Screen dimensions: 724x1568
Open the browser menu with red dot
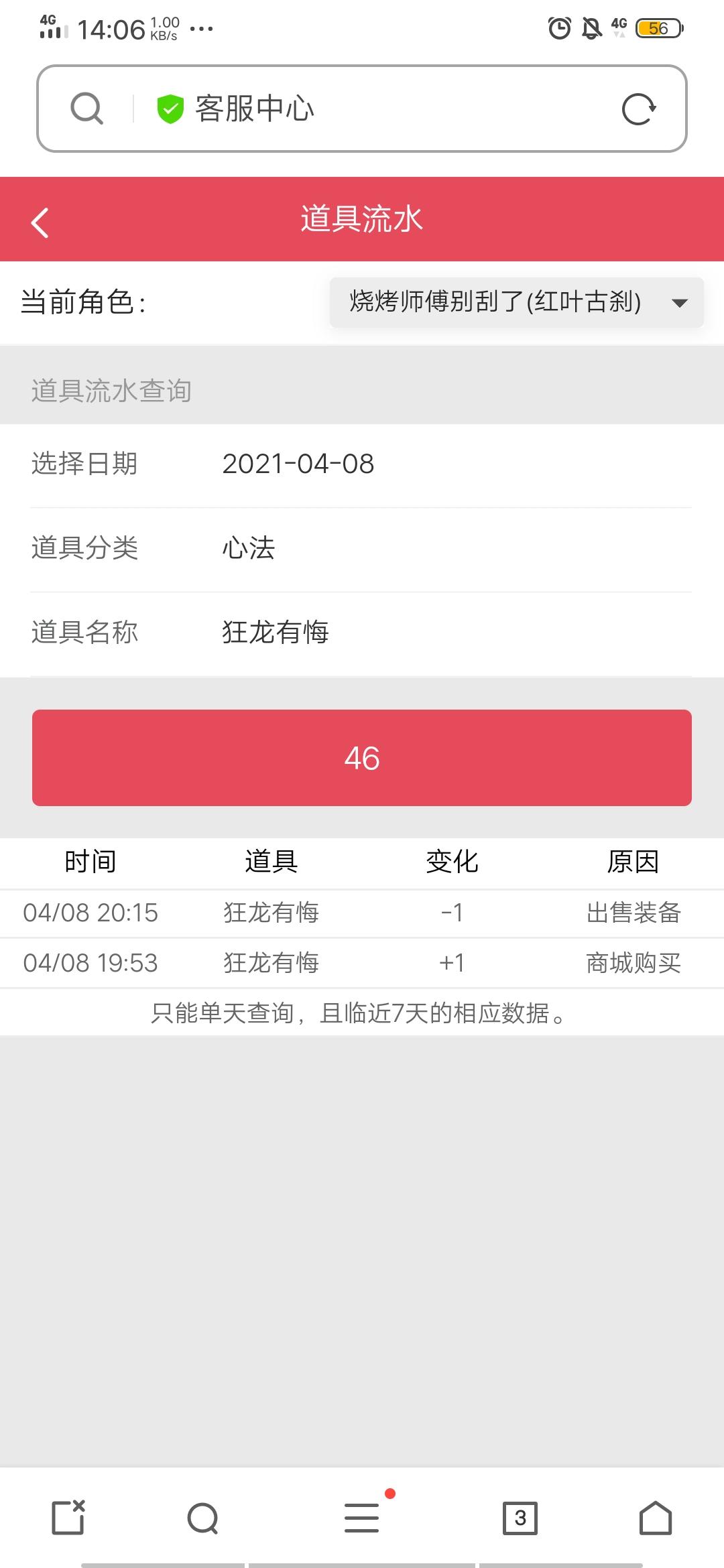362,1518
